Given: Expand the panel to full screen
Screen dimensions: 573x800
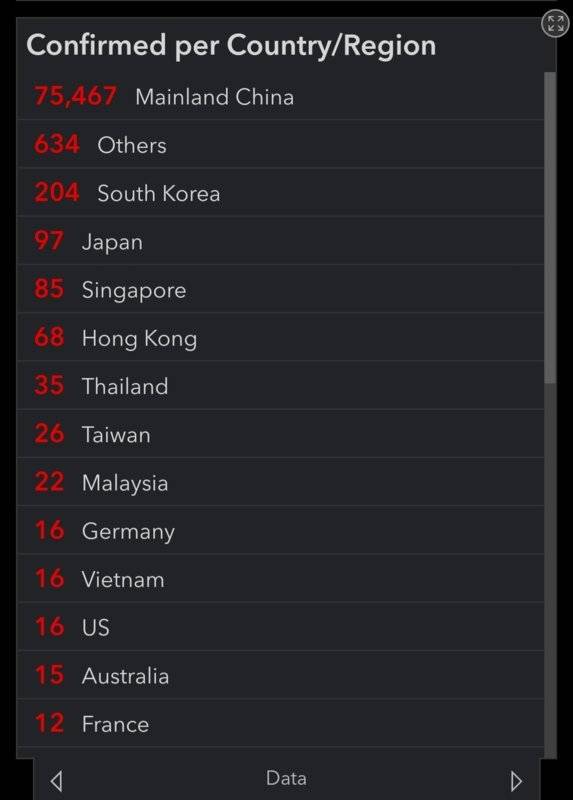Looking at the screenshot, I should [555, 24].
